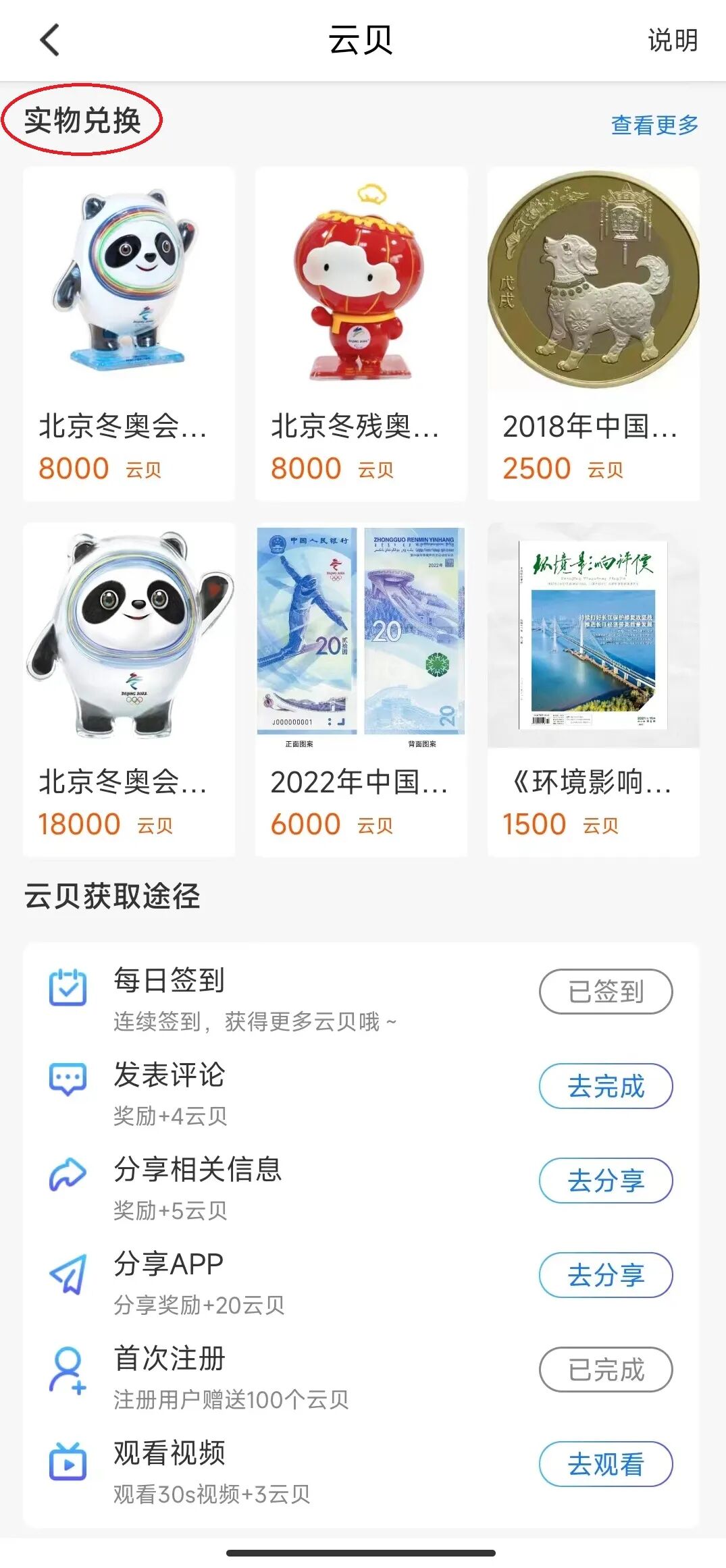Go back using the top-left arrow

pyautogui.click(x=50, y=40)
